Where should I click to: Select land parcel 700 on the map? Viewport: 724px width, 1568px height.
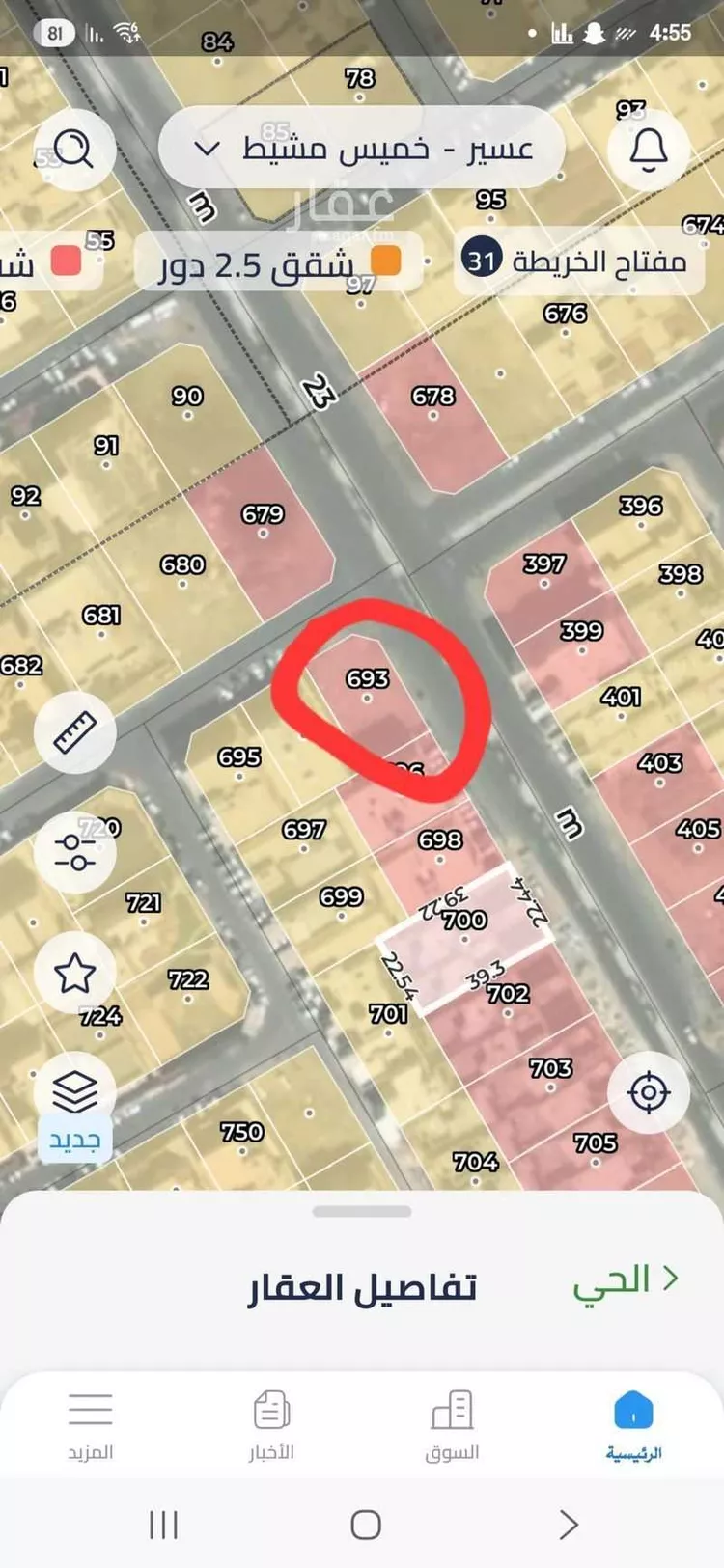[464, 922]
